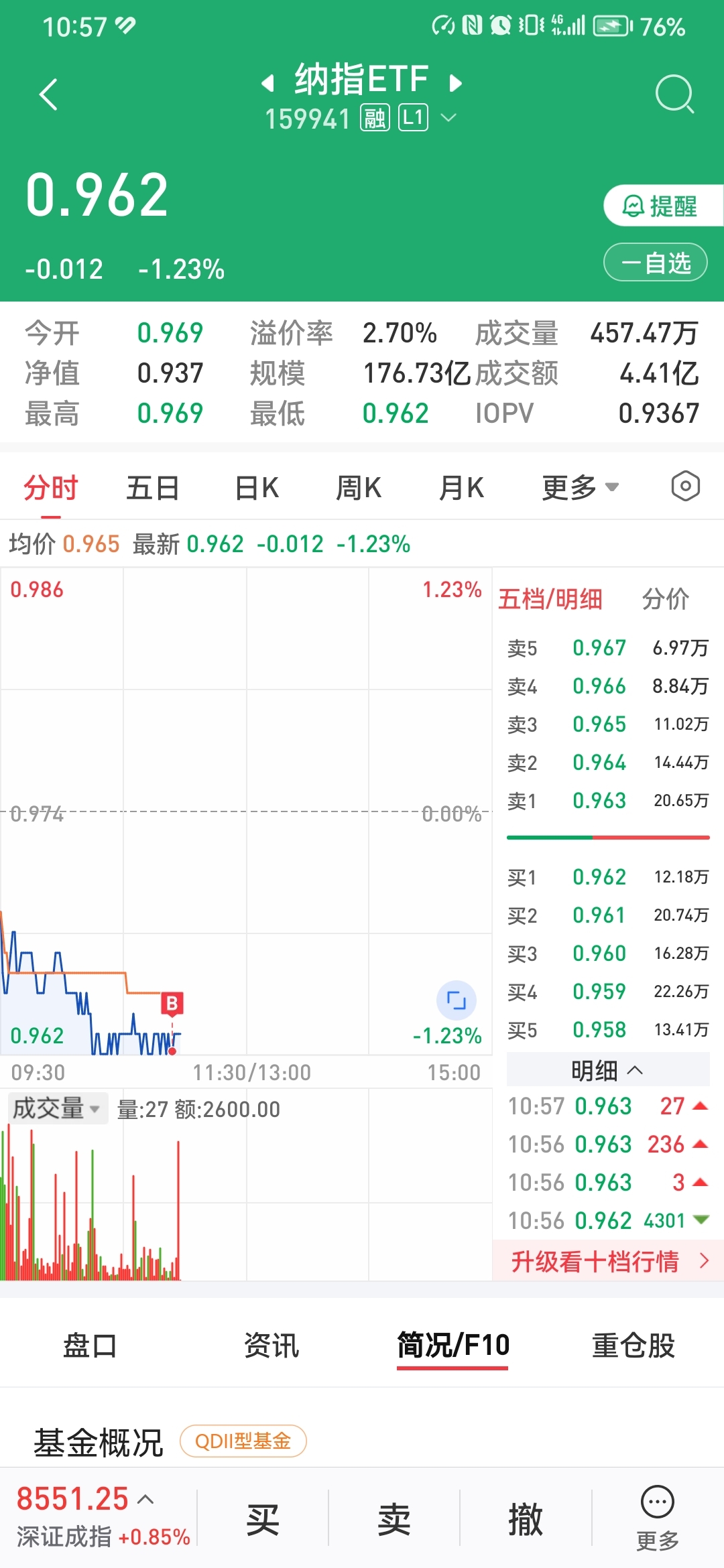Switch to the 盘口 tab
Screen dimensions: 724x1568
pos(89,1346)
